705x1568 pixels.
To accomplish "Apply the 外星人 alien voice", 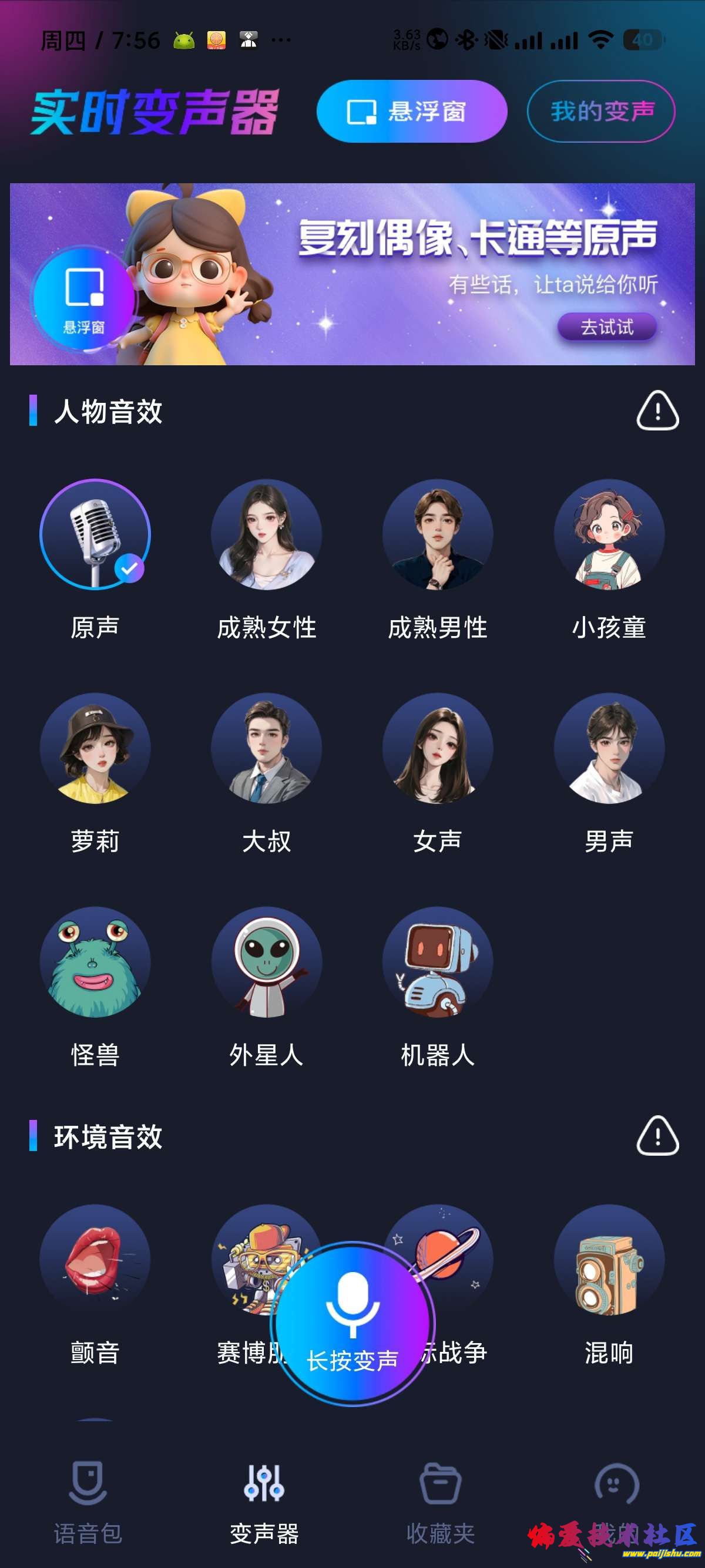I will coord(266,962).
